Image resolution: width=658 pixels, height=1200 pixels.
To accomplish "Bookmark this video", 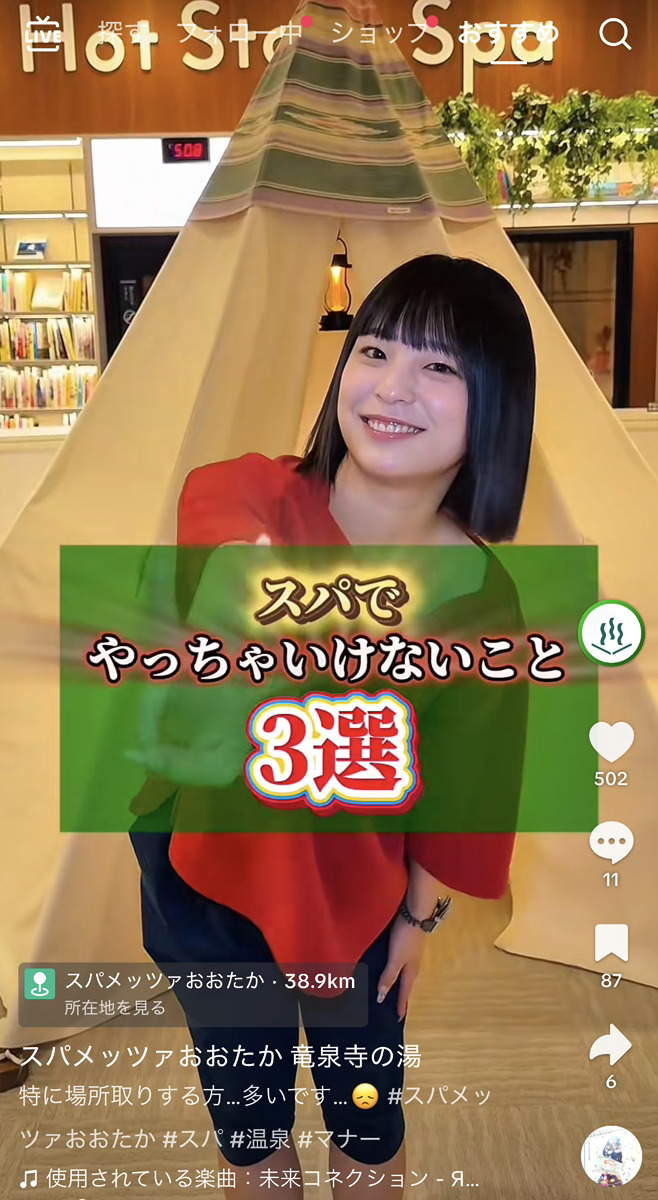I will click(611, 944).
